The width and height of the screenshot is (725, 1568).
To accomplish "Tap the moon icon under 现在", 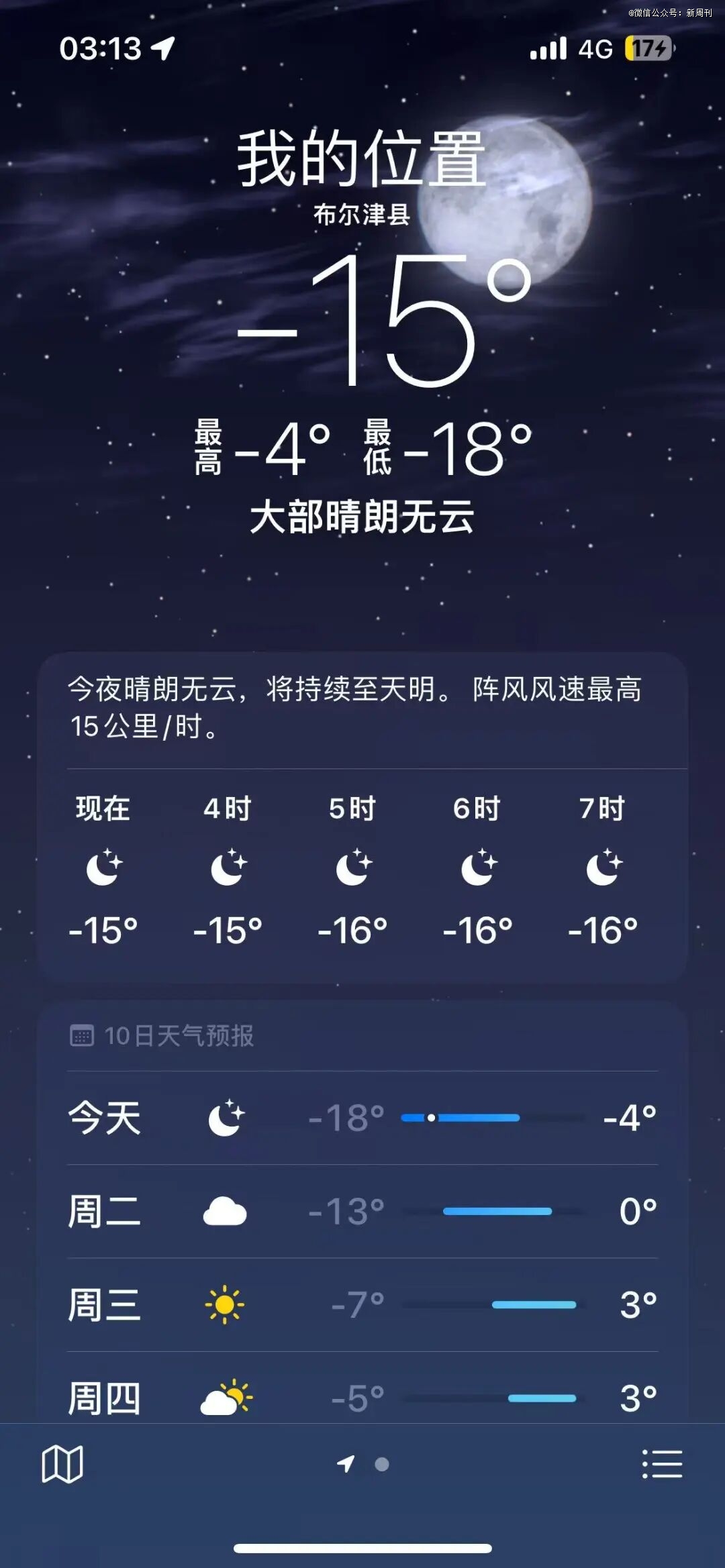I will [105, 869].
